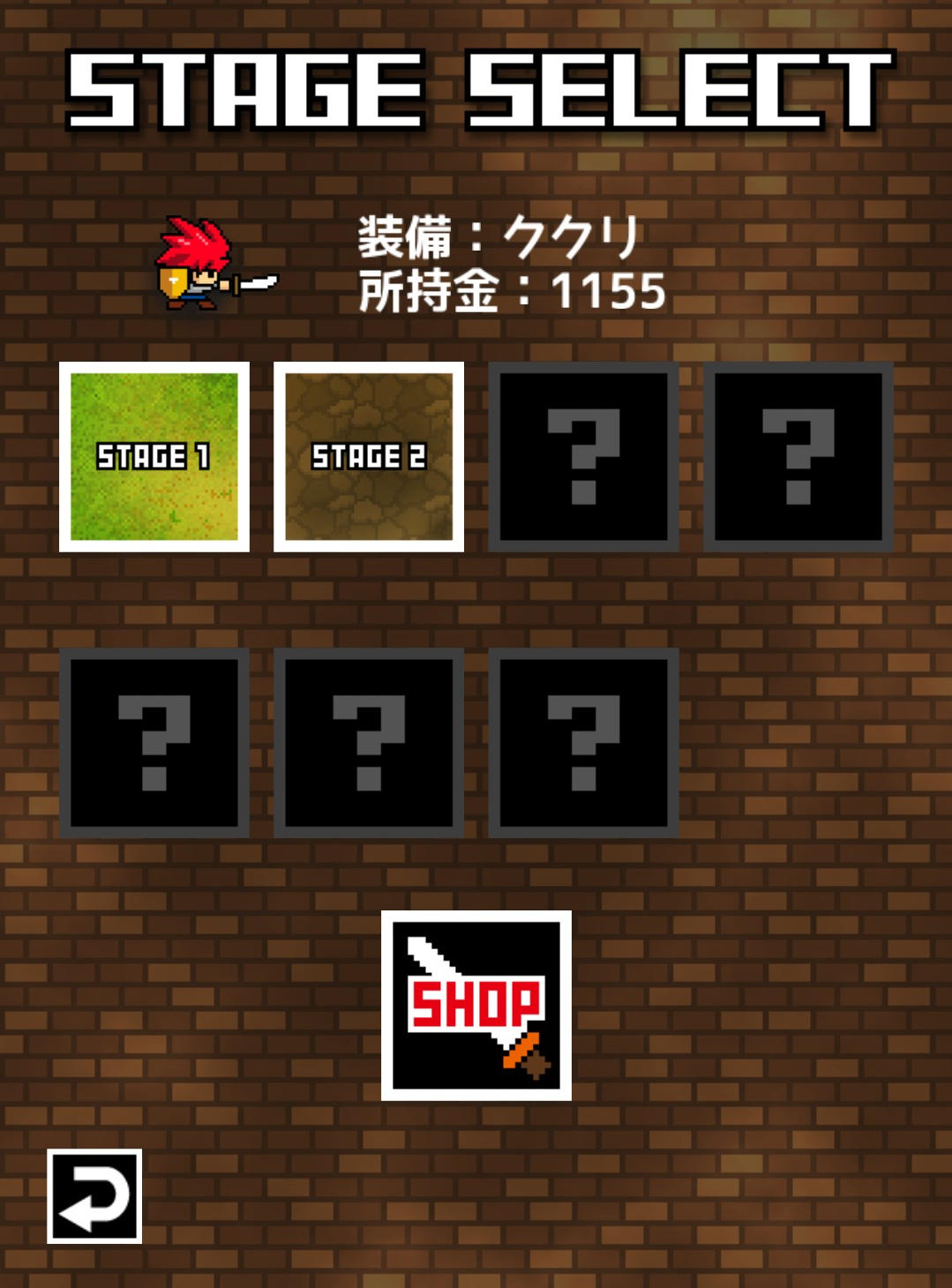Open the SHOP with the sword icon
This screenshot has height=1288, width=952.
476,1006
